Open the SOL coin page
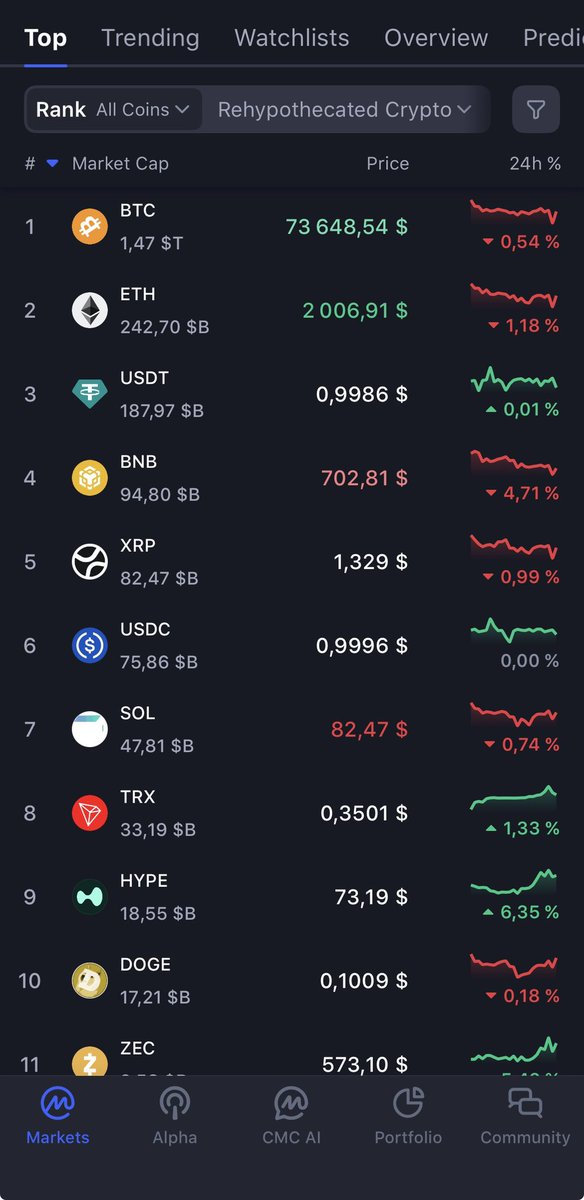This screenshot has height=1200, width=584. pyautogui.click(x=292, y=729)
